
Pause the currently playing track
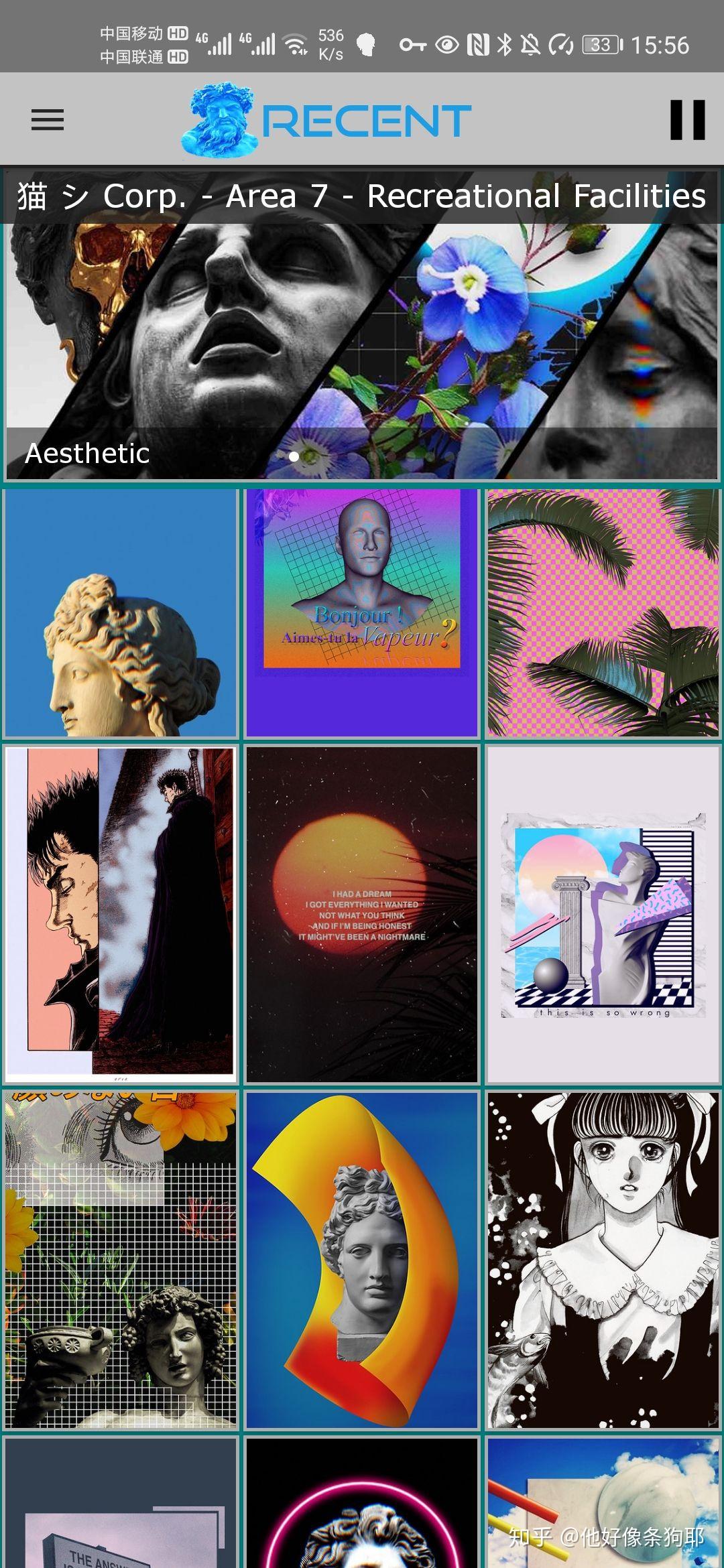tap(687, 120)
